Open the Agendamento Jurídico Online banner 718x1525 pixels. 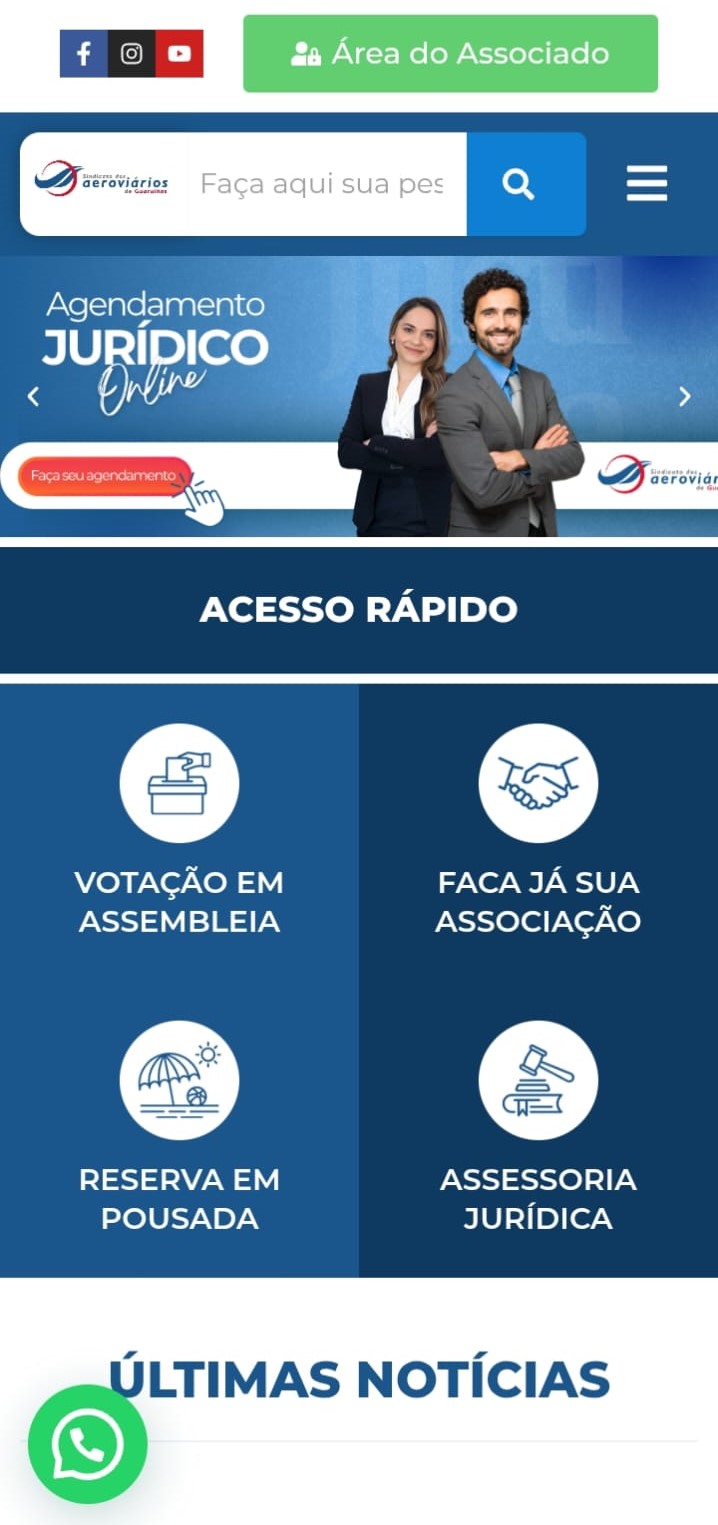pyautogui.click(x=359, y=396)
